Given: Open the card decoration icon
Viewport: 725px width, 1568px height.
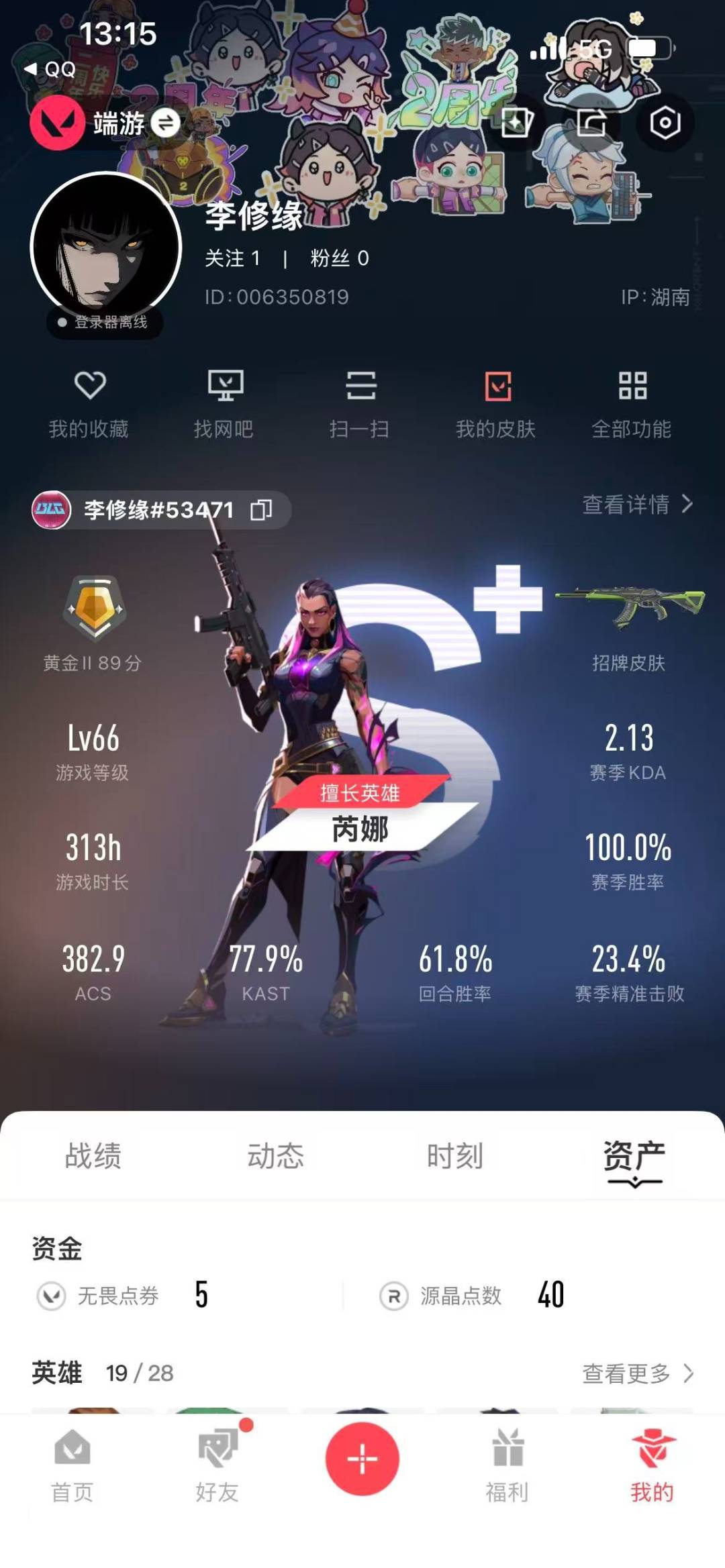Looking at the screenshot, I should tap(516, 123).
